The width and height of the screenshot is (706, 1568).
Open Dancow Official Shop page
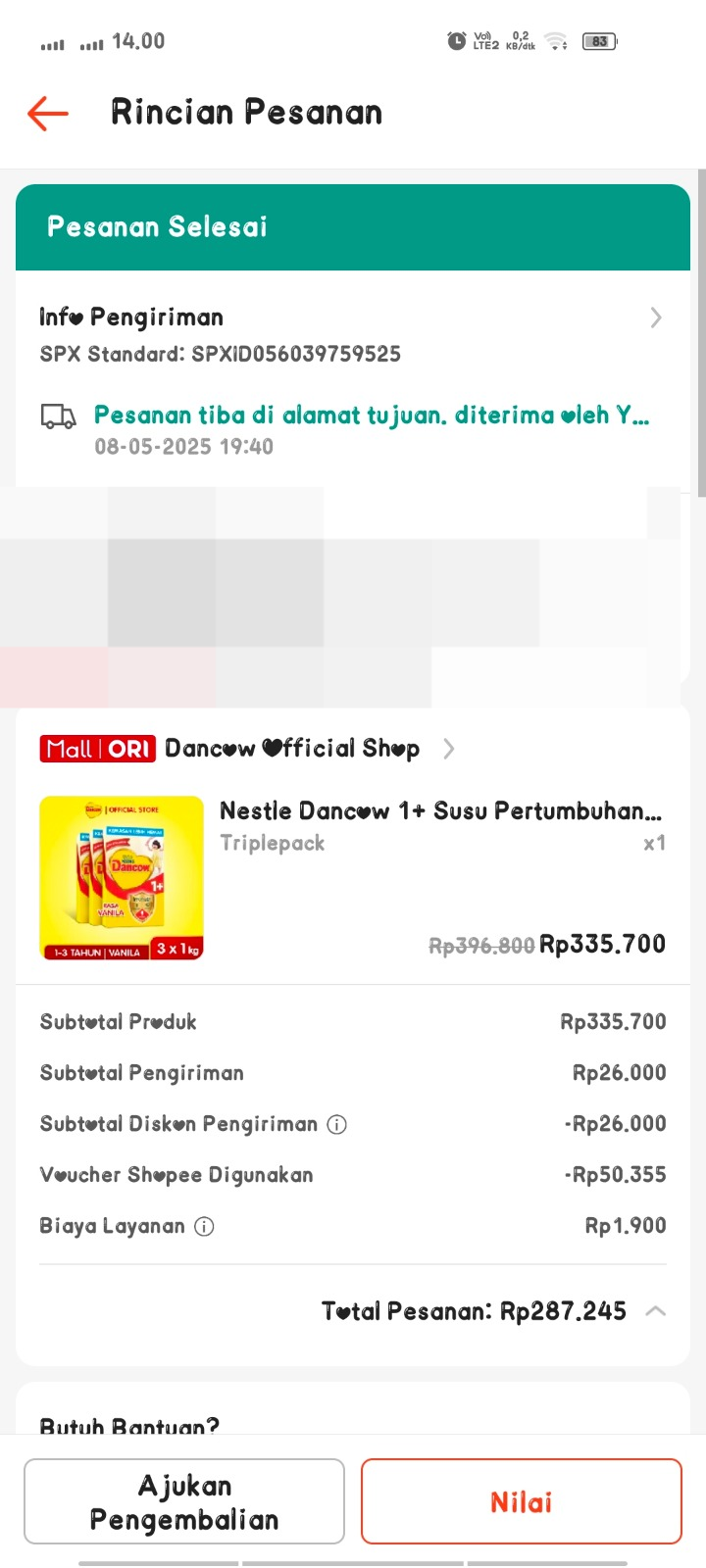pos(292,749)
